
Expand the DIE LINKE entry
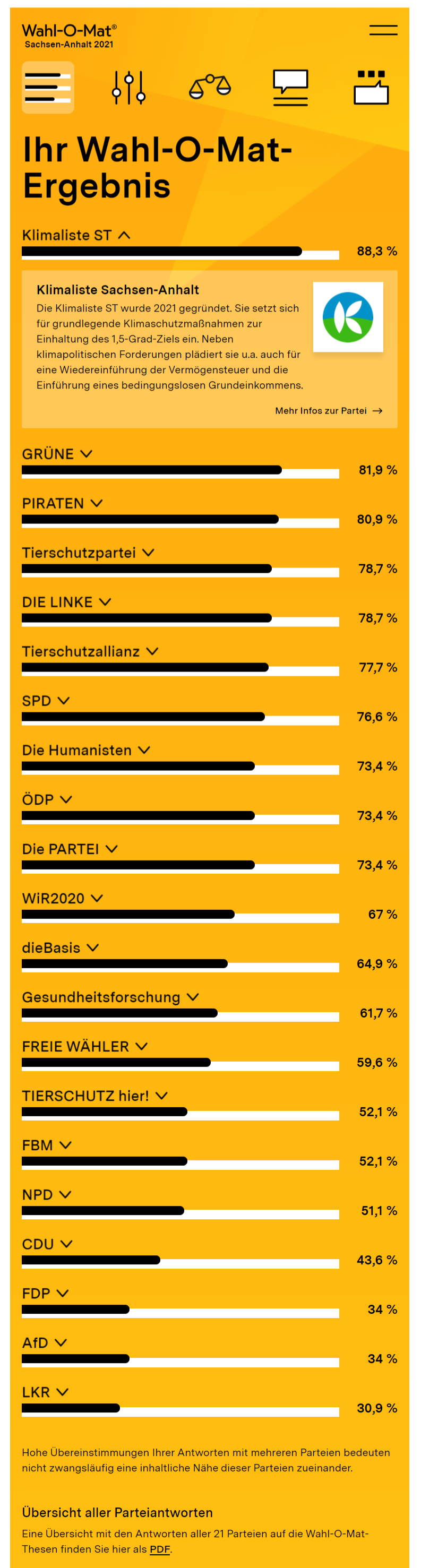[x=67, y=602]
